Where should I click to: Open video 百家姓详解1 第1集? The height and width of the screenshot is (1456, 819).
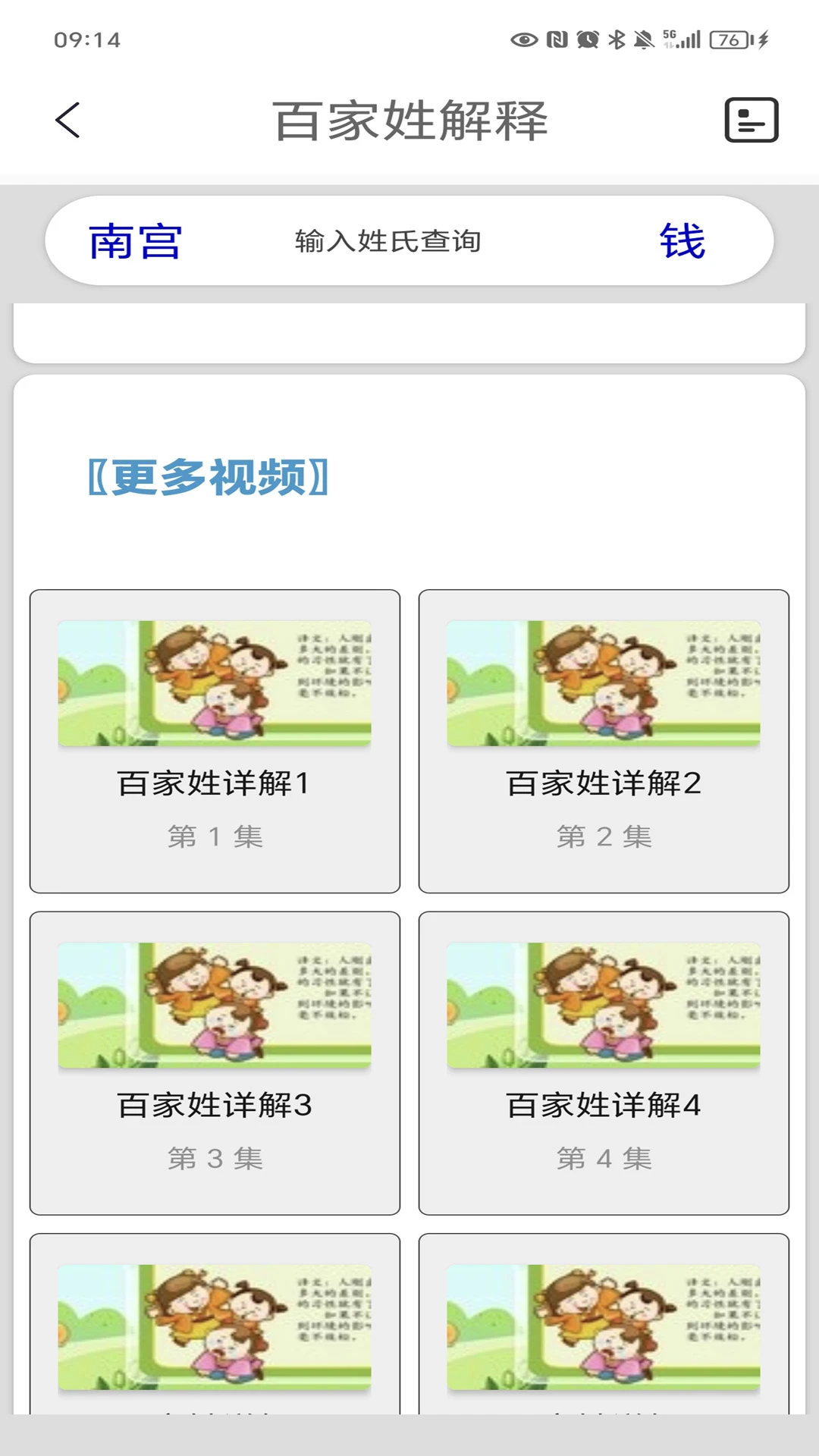pos(215,741)
